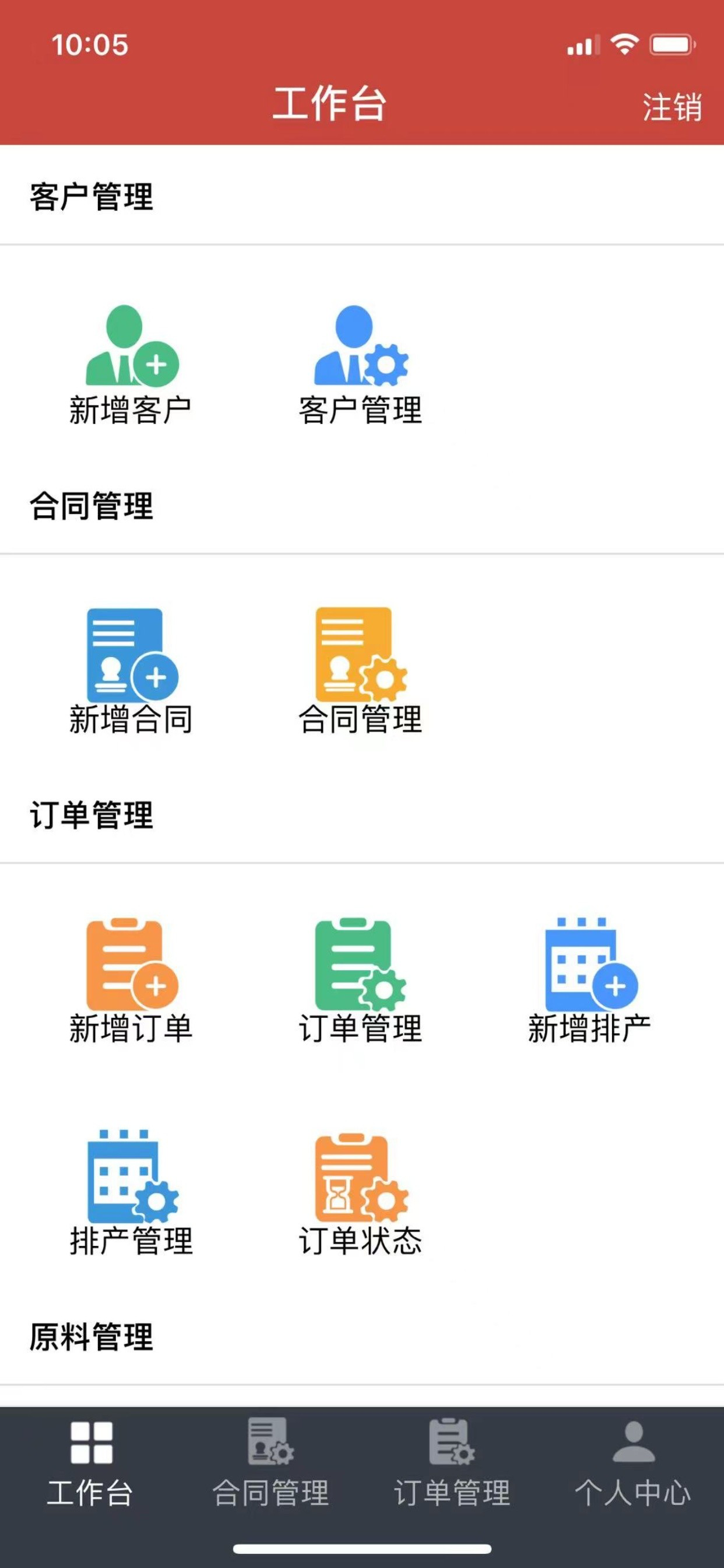Image resolution: width=724 pixels, height=1568 pixels.
Task: Open the 订单管理 grid icon
Action: [x=360, y=981]
